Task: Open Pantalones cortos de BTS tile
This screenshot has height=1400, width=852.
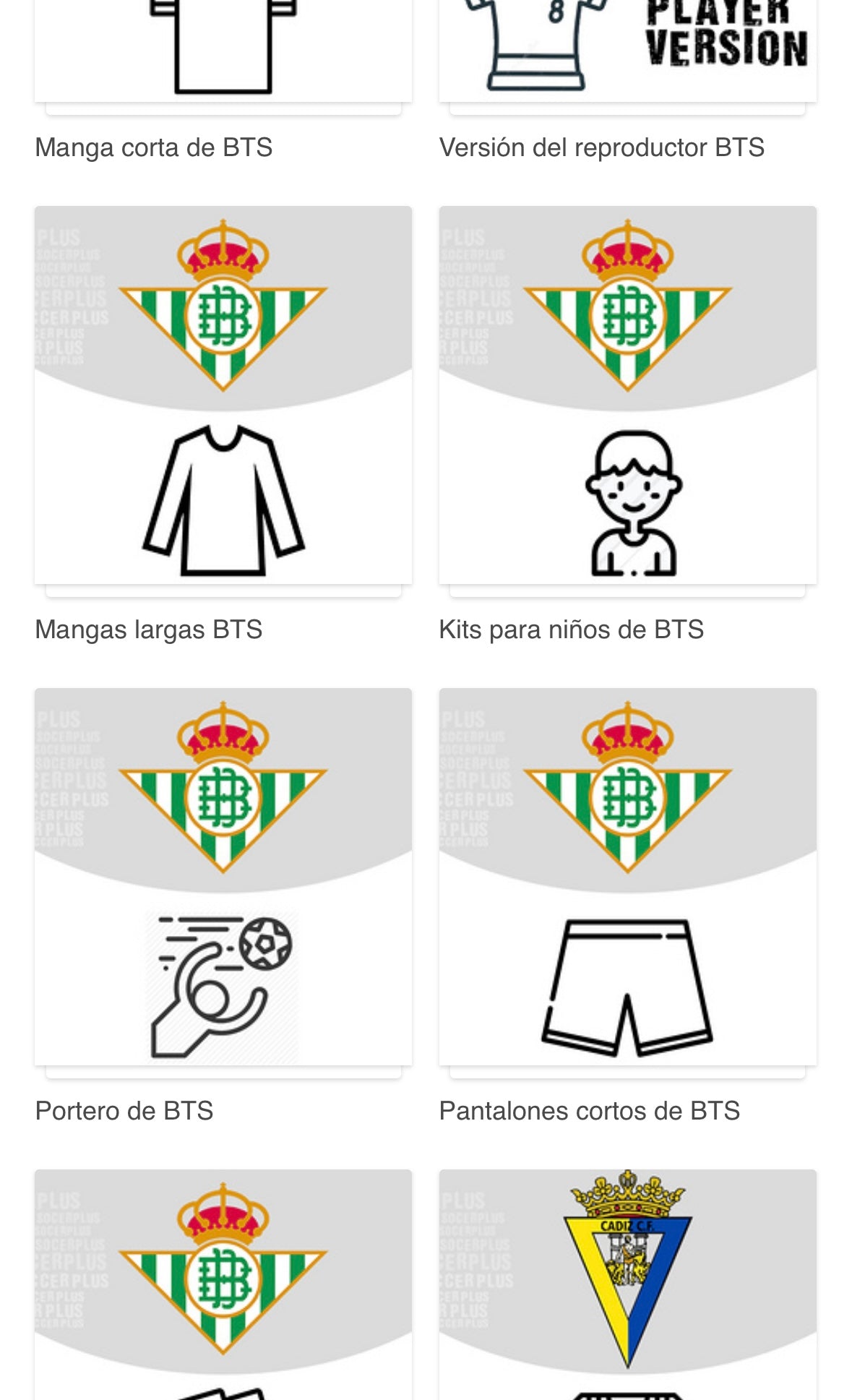Action: coord(627,876)
